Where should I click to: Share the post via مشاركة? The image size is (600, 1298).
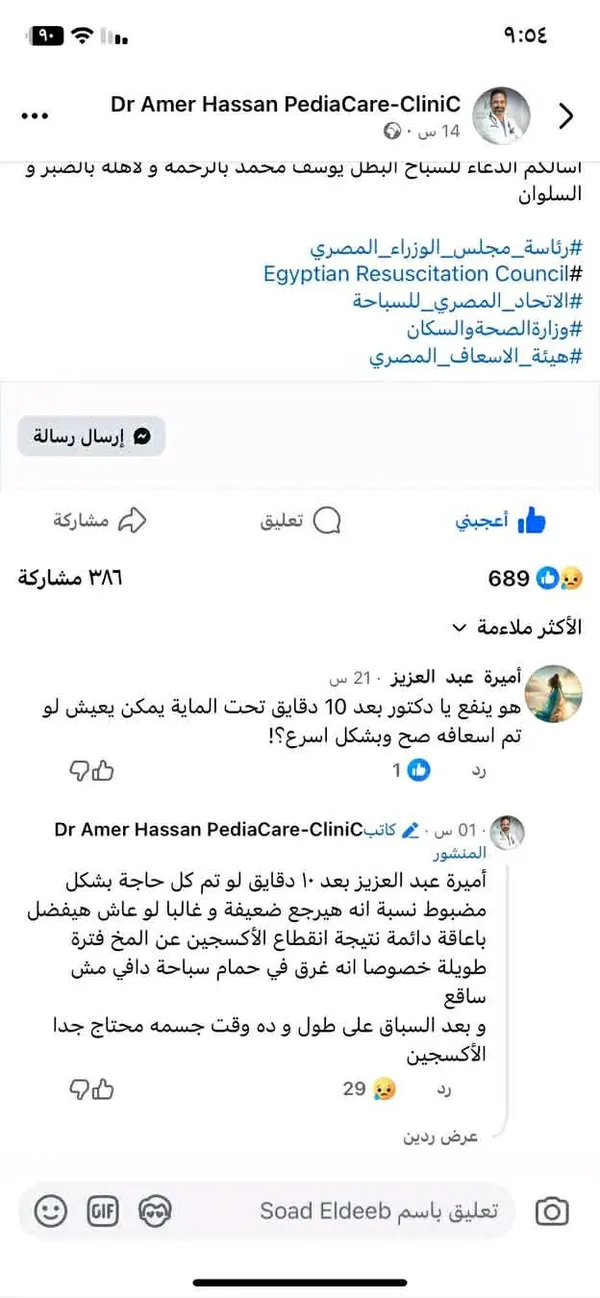pos(100,520)
